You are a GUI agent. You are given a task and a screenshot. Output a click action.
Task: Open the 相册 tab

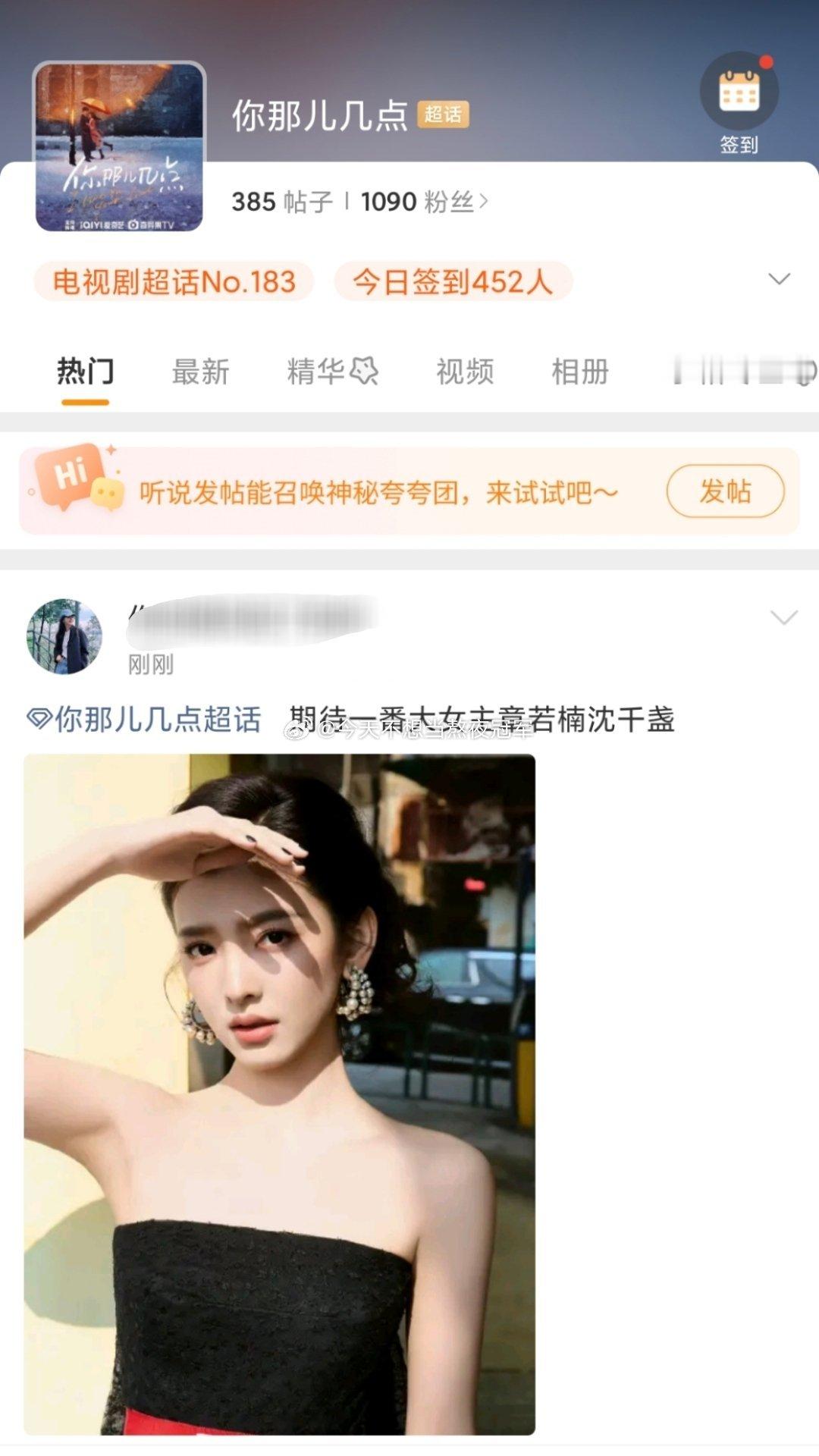[581, 370]
